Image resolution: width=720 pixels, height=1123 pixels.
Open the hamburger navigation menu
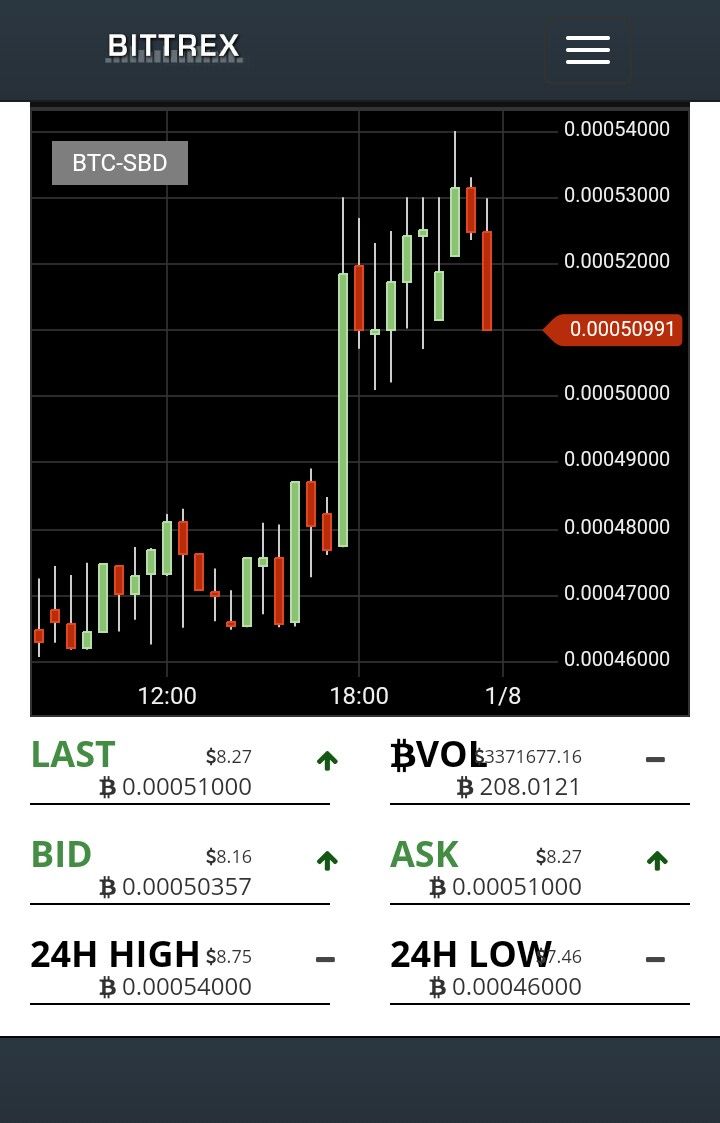pyautogui.click(x=587, y=50)
